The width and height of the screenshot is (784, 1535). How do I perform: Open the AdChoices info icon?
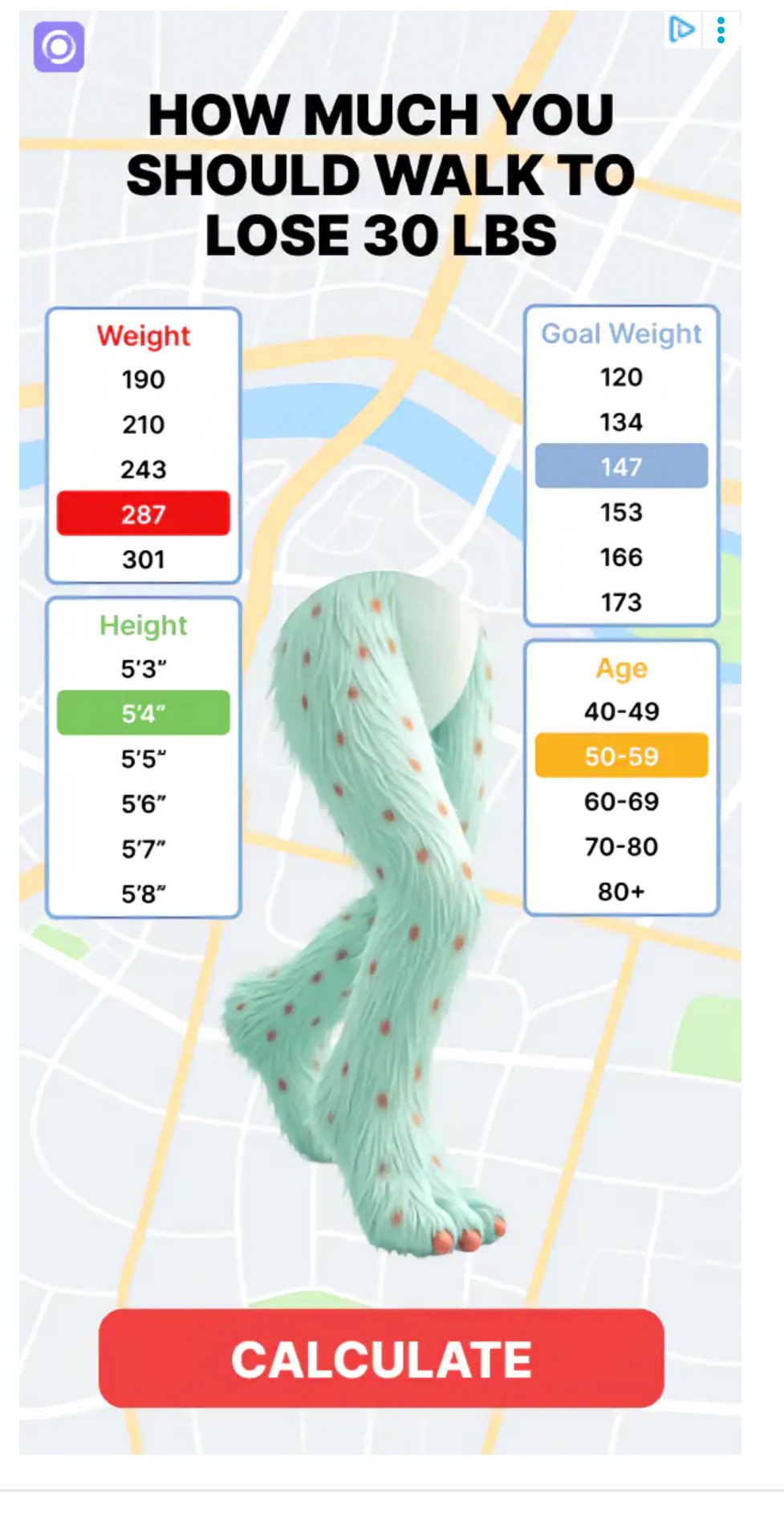pyautogui.click(x=680, y=30)
